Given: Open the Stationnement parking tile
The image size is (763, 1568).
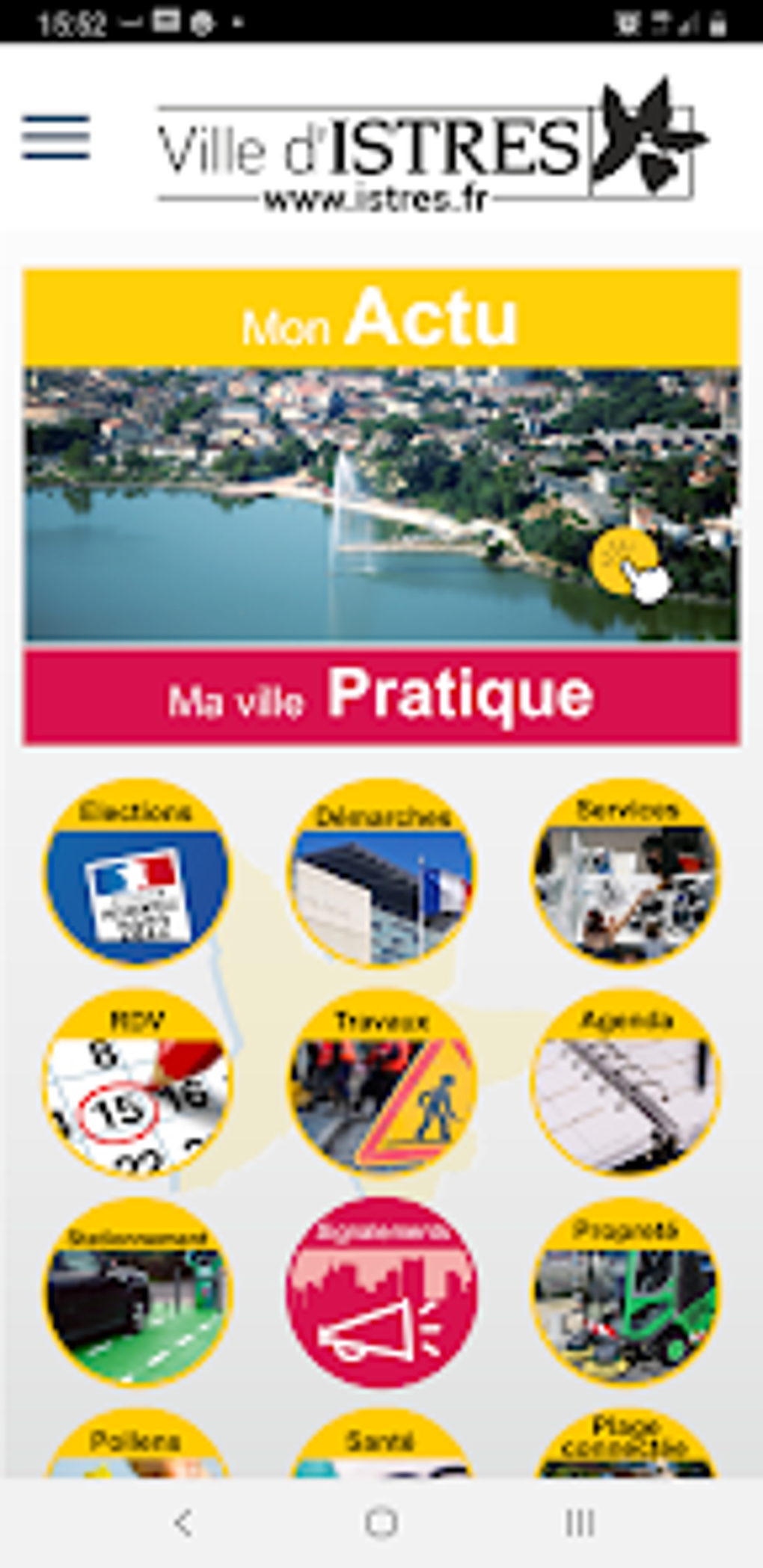Looking at the screenshot, I should point(136,1292).
